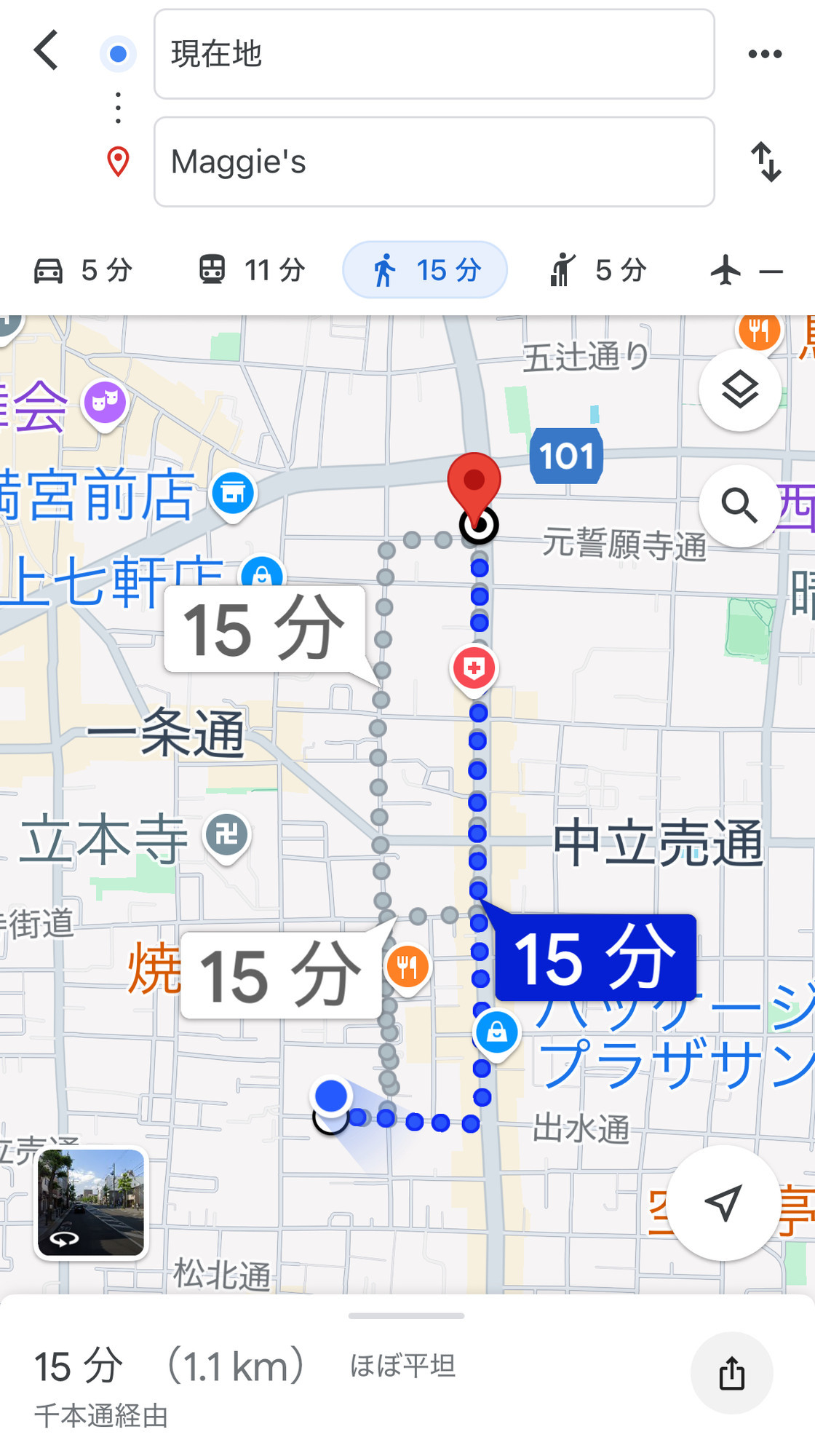The height and width of the screenshot is (1456, 815).
Task: Open the Street View thumbnail
Action: click(92, 1203)
